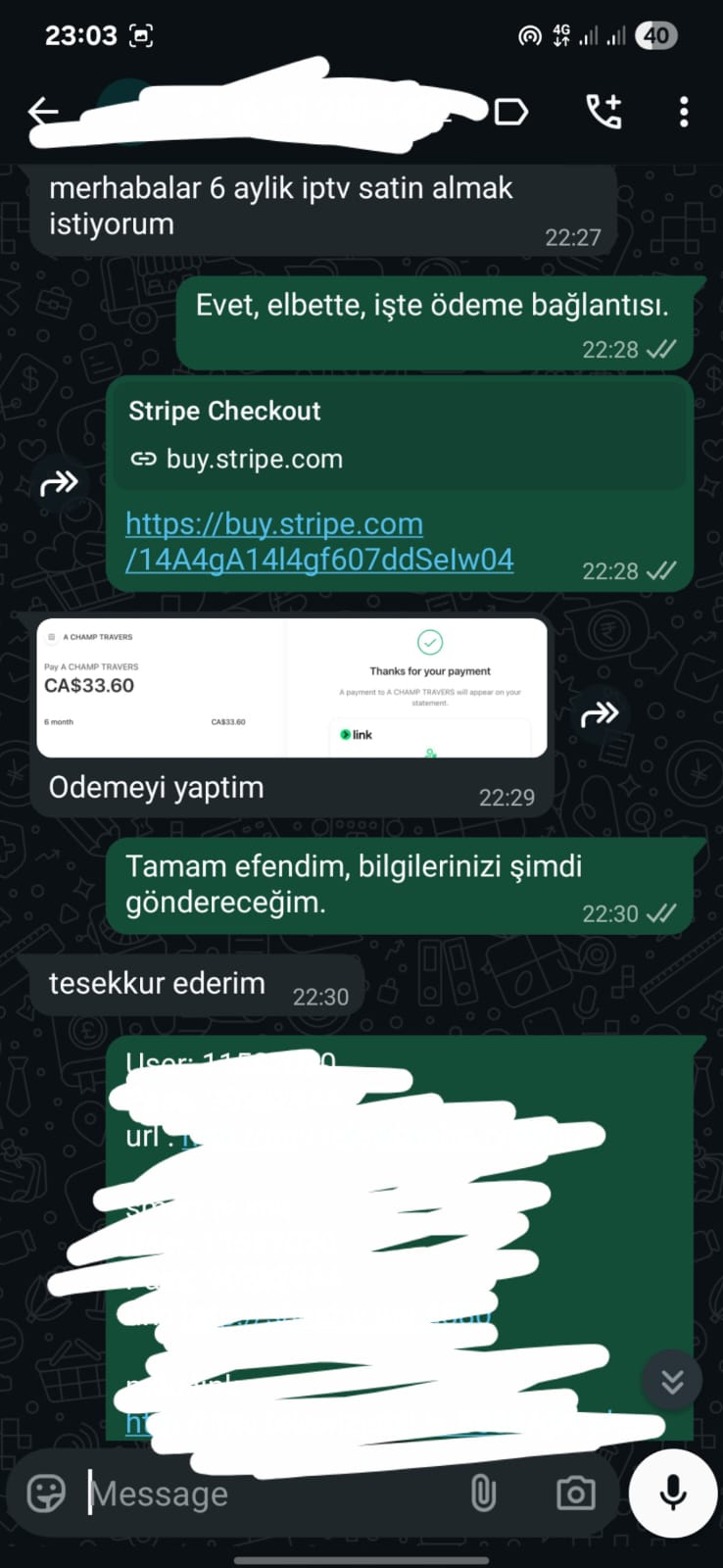Forward the Stripe Checkout link message
This screenshot has height=1568, width=723.
pos(60,483)
